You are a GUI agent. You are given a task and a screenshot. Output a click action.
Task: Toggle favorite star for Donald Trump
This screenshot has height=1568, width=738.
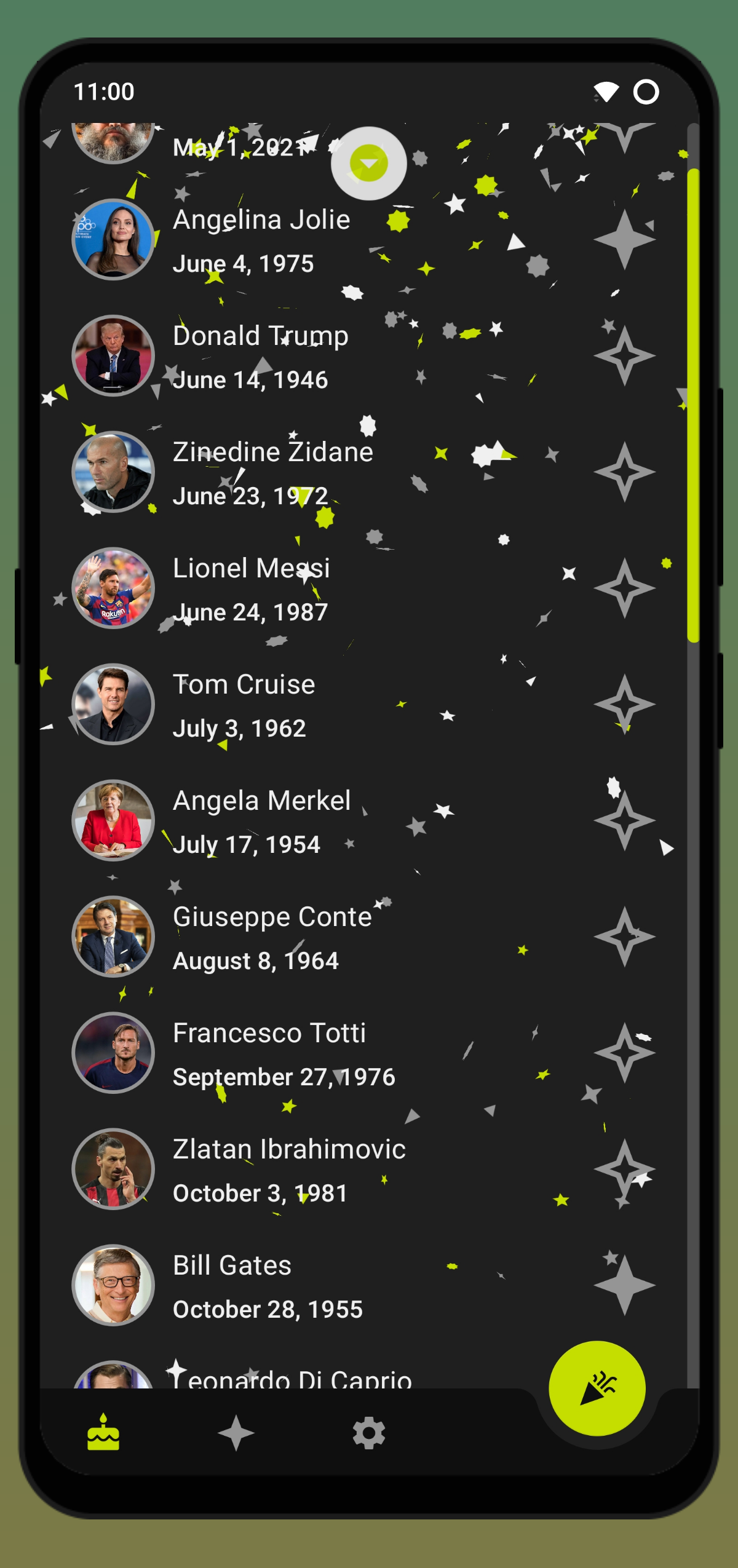pyautogui.click(x=624, y=356)
